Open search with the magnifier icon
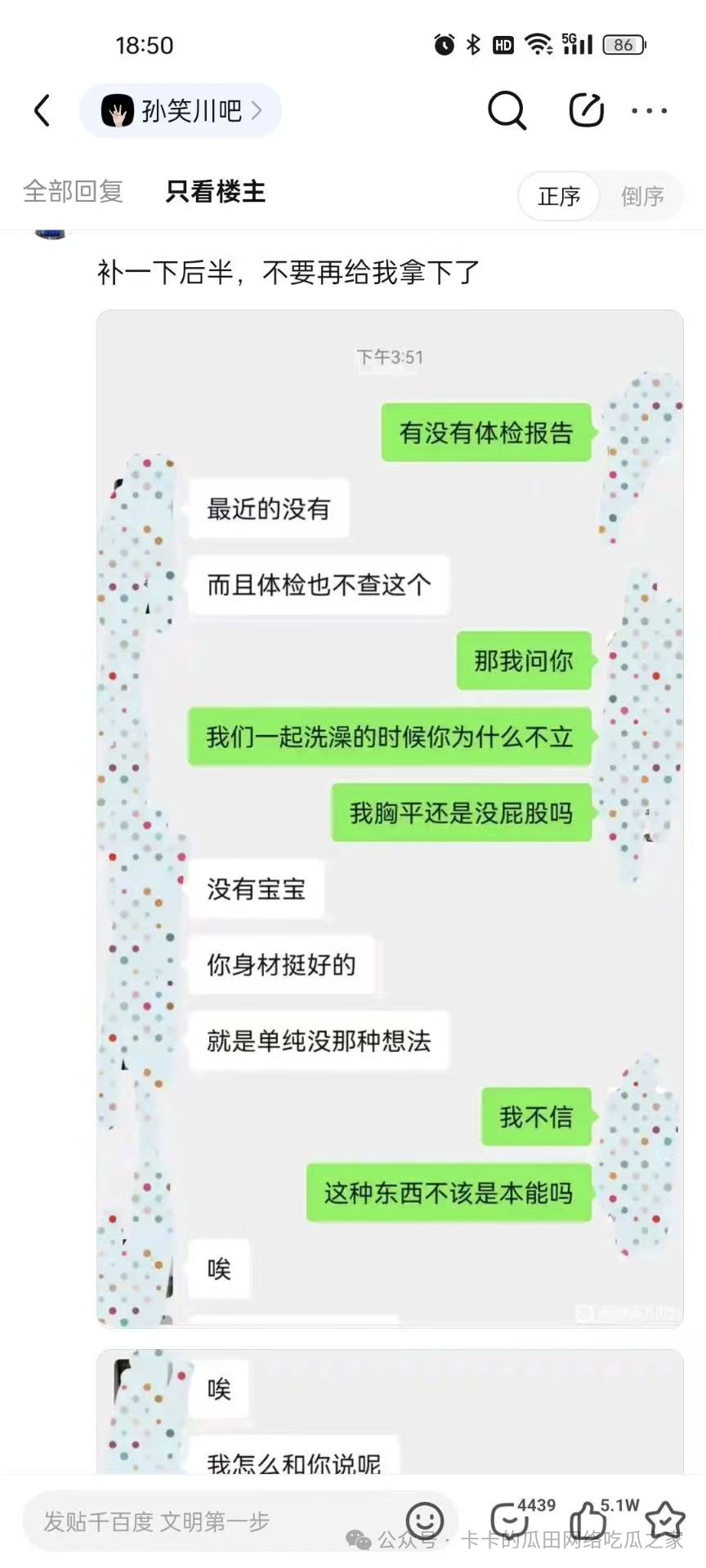 (x=507, y=110)
